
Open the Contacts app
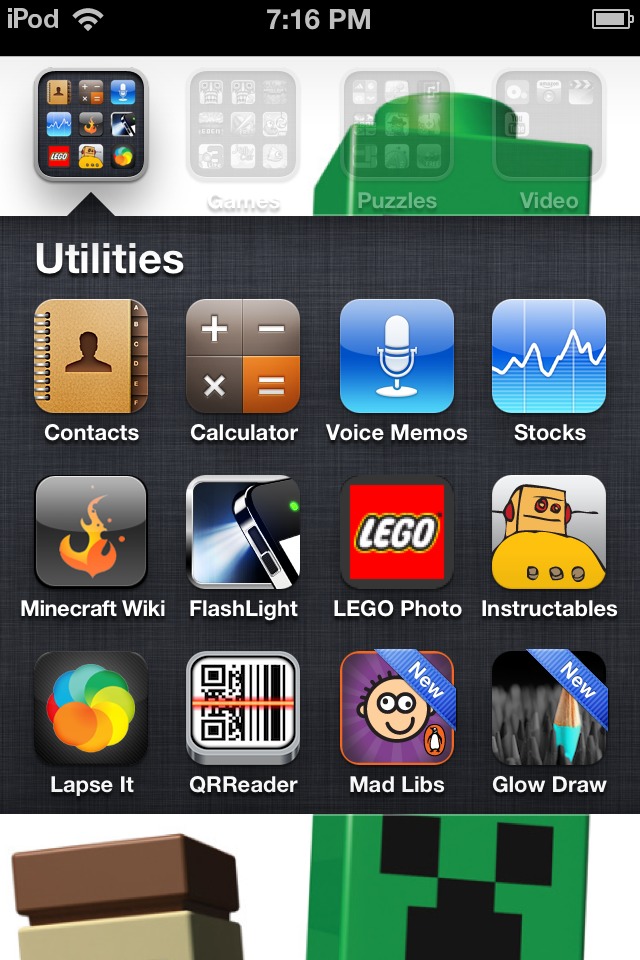91,357
